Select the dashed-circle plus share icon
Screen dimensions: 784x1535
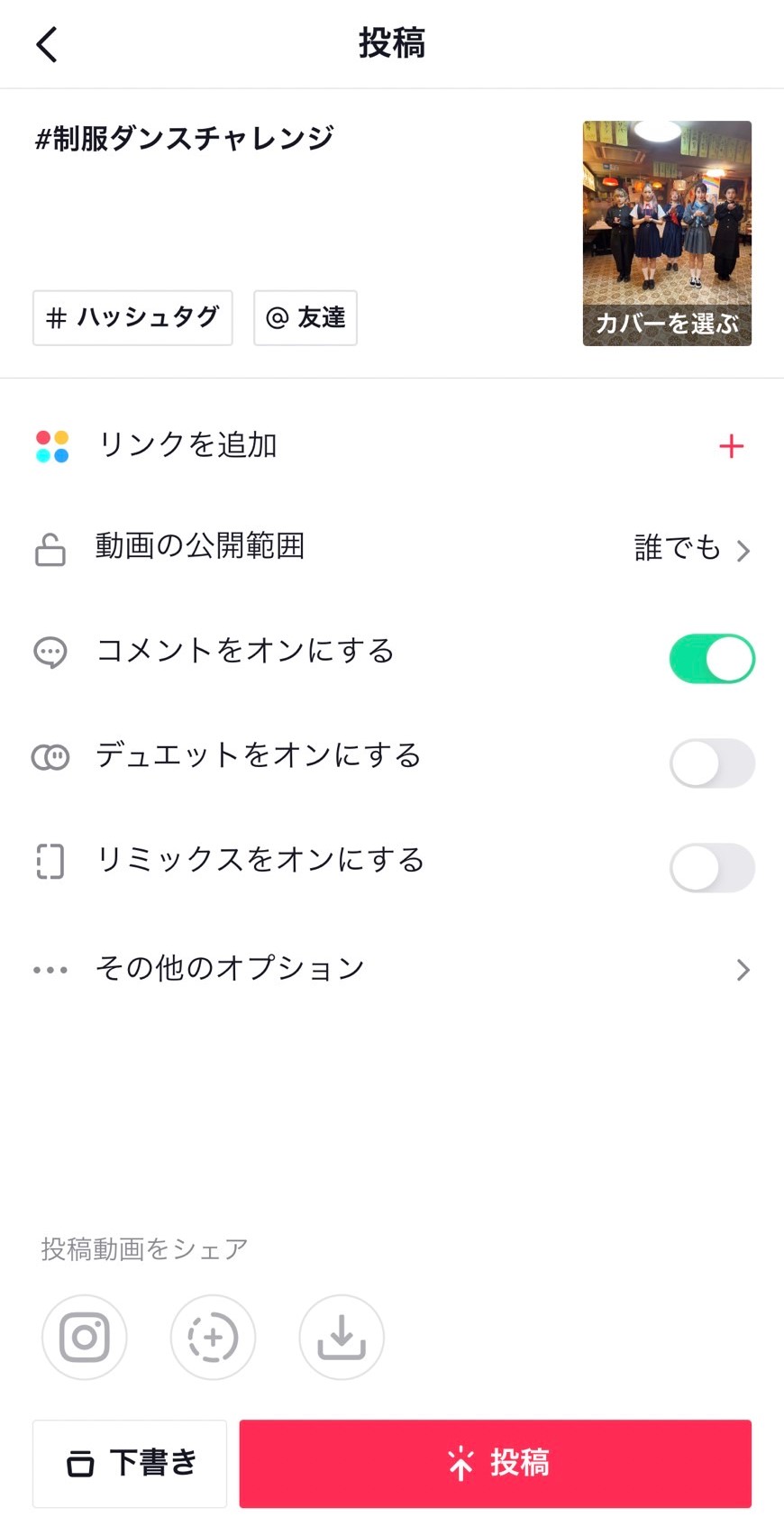coord(213,1338)
